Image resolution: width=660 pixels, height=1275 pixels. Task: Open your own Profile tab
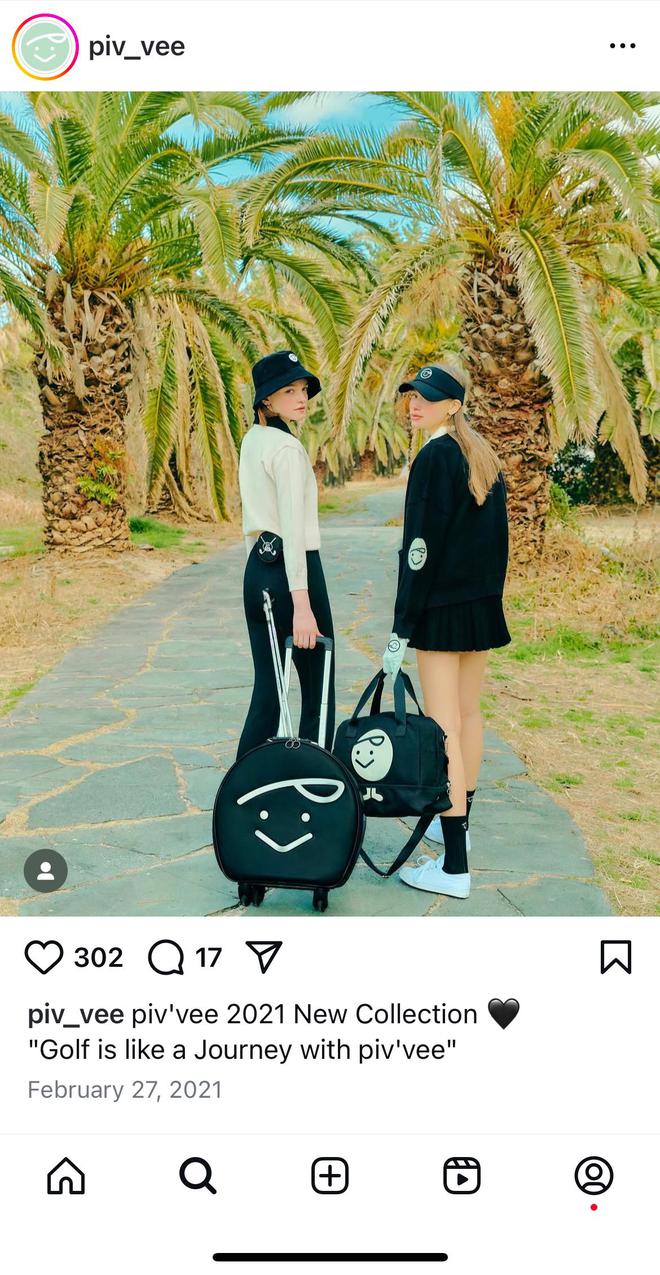593,1176
